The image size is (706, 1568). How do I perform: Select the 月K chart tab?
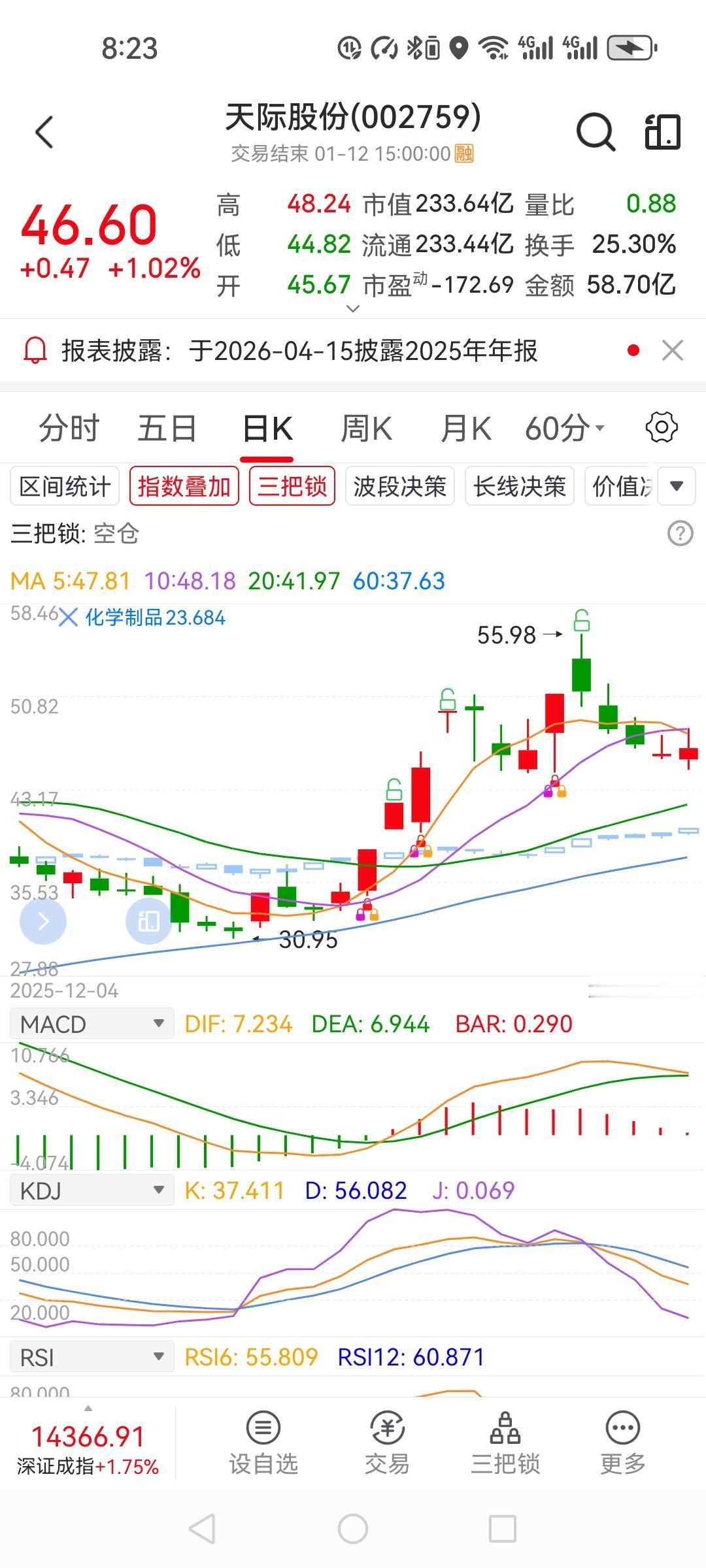[465, 429]
